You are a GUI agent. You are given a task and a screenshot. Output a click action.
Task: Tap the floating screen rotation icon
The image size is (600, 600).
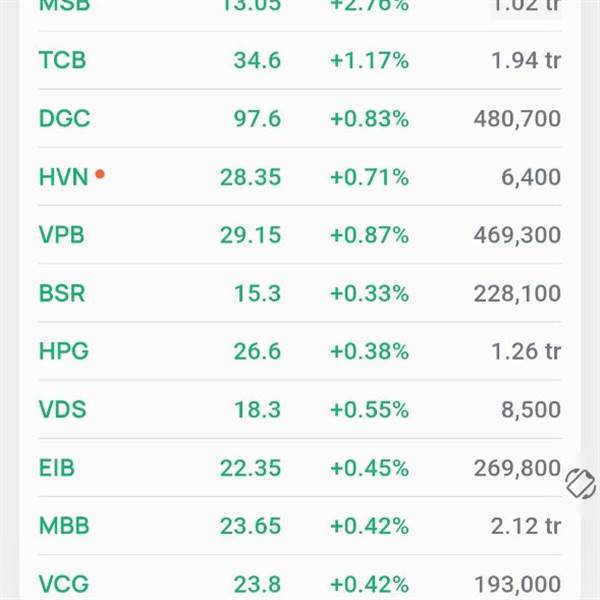[580, 483]
